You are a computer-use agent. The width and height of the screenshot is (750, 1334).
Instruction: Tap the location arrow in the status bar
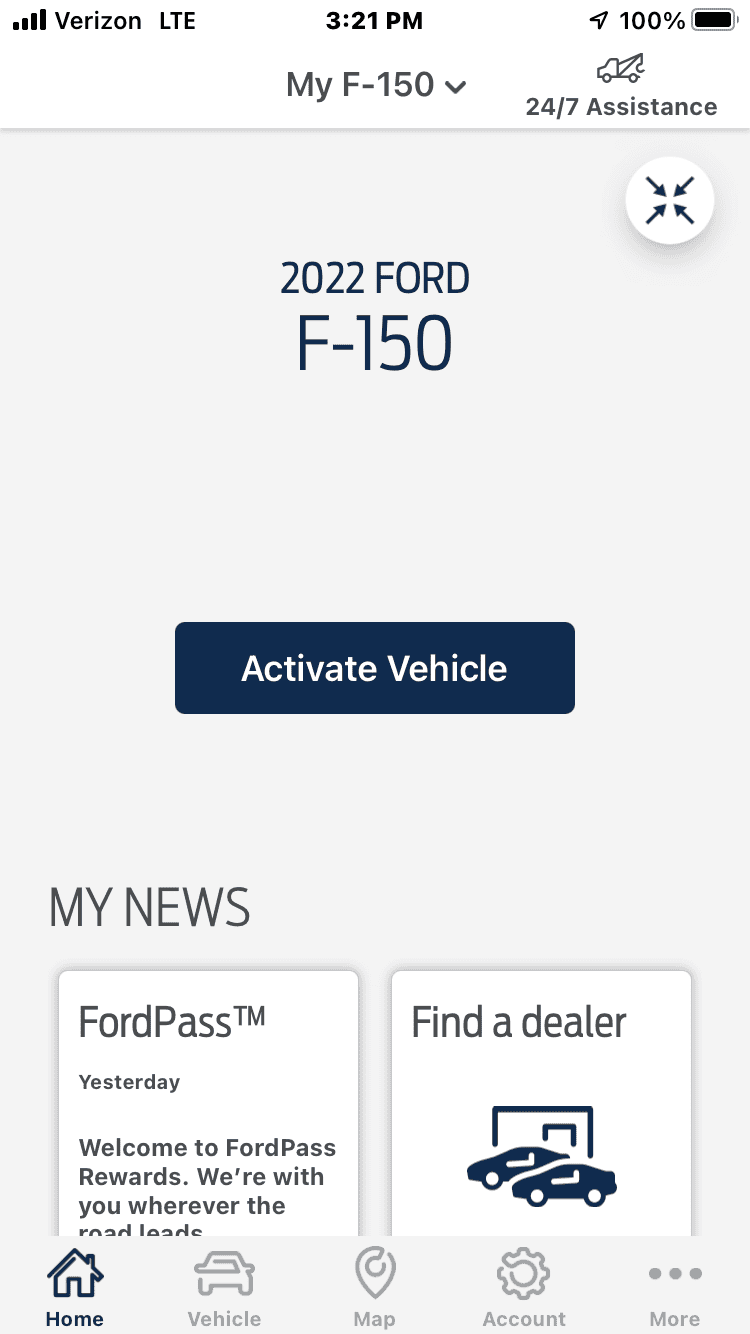[600, 17]
